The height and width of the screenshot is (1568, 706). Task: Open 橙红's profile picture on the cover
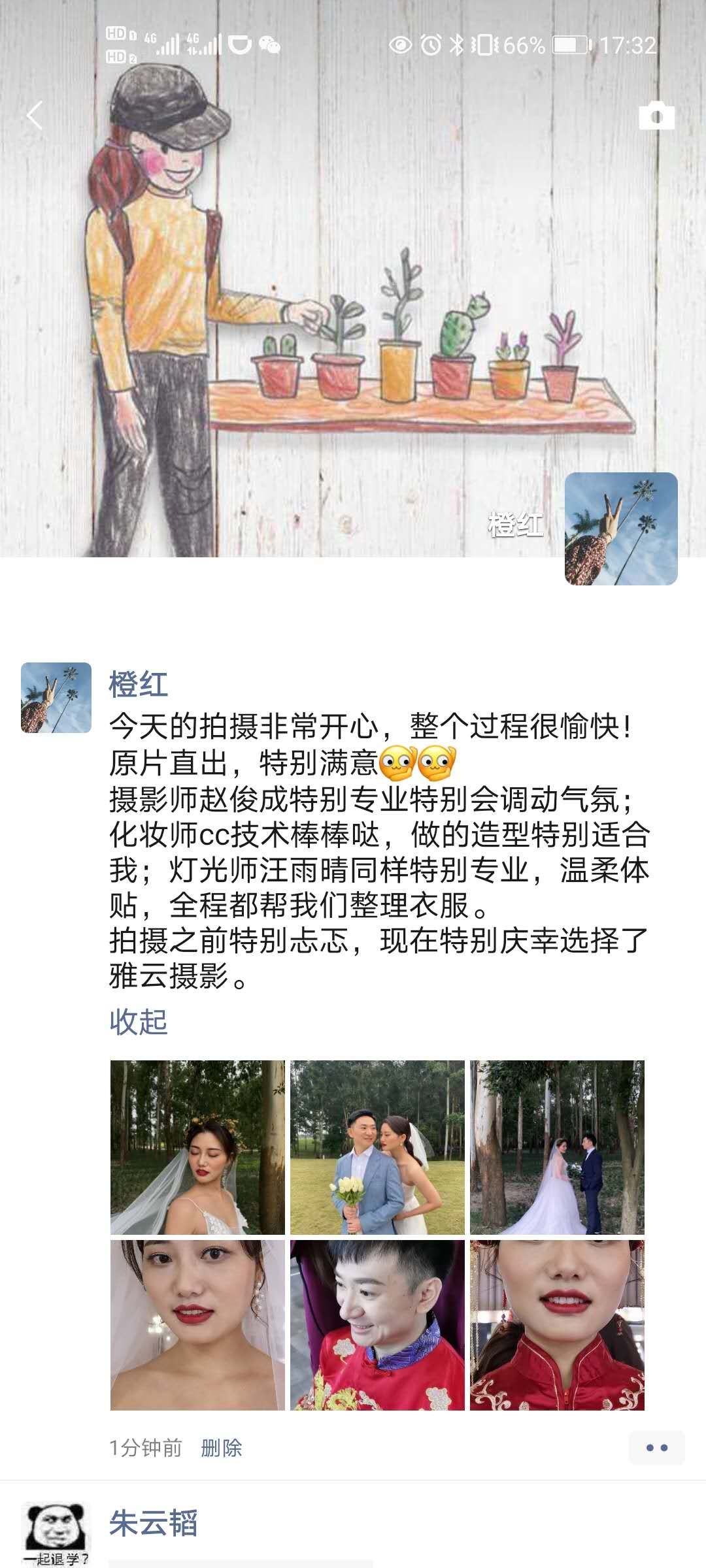[x=620, y=529]
